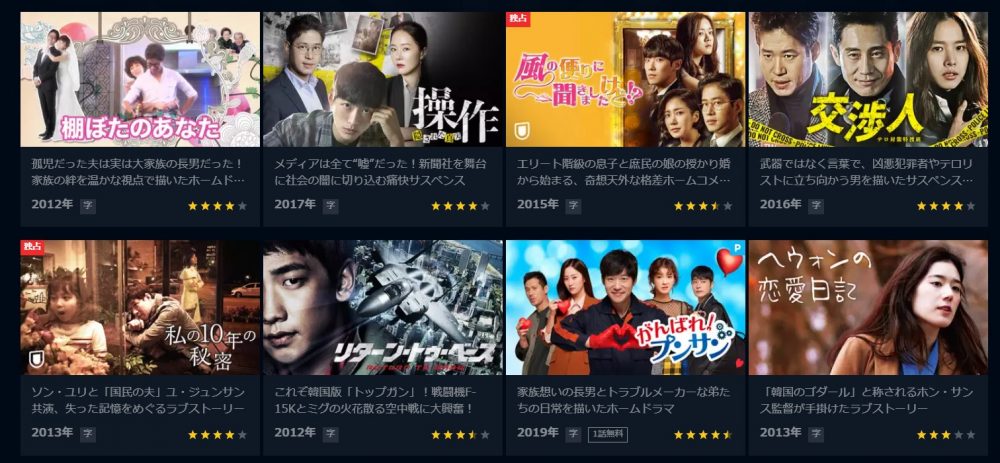Open the drama 棚ぼたのあなた

point(139,80)
